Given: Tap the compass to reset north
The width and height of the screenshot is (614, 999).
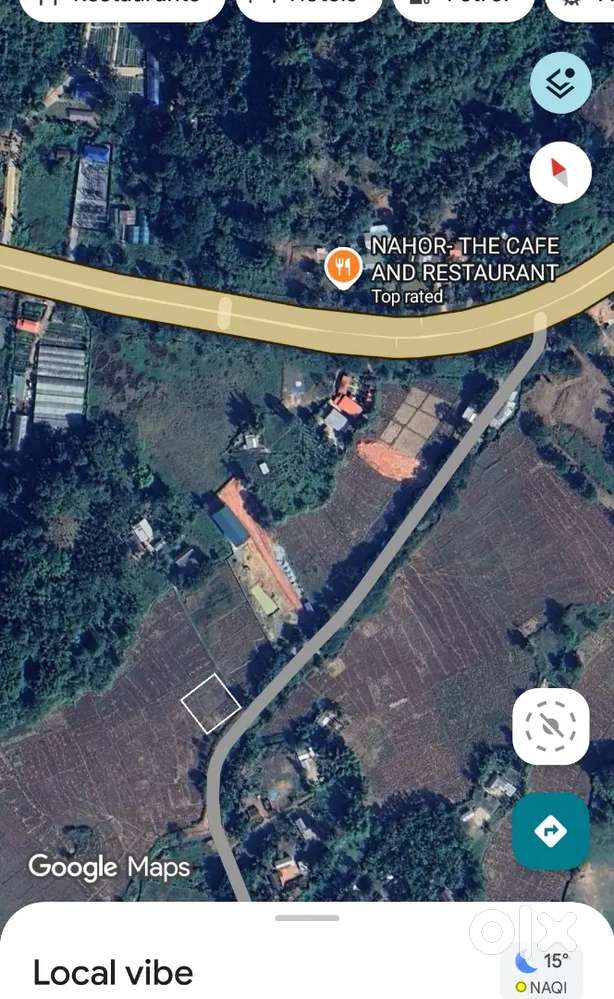Looking at the screenshot, I should pos(560,173).
